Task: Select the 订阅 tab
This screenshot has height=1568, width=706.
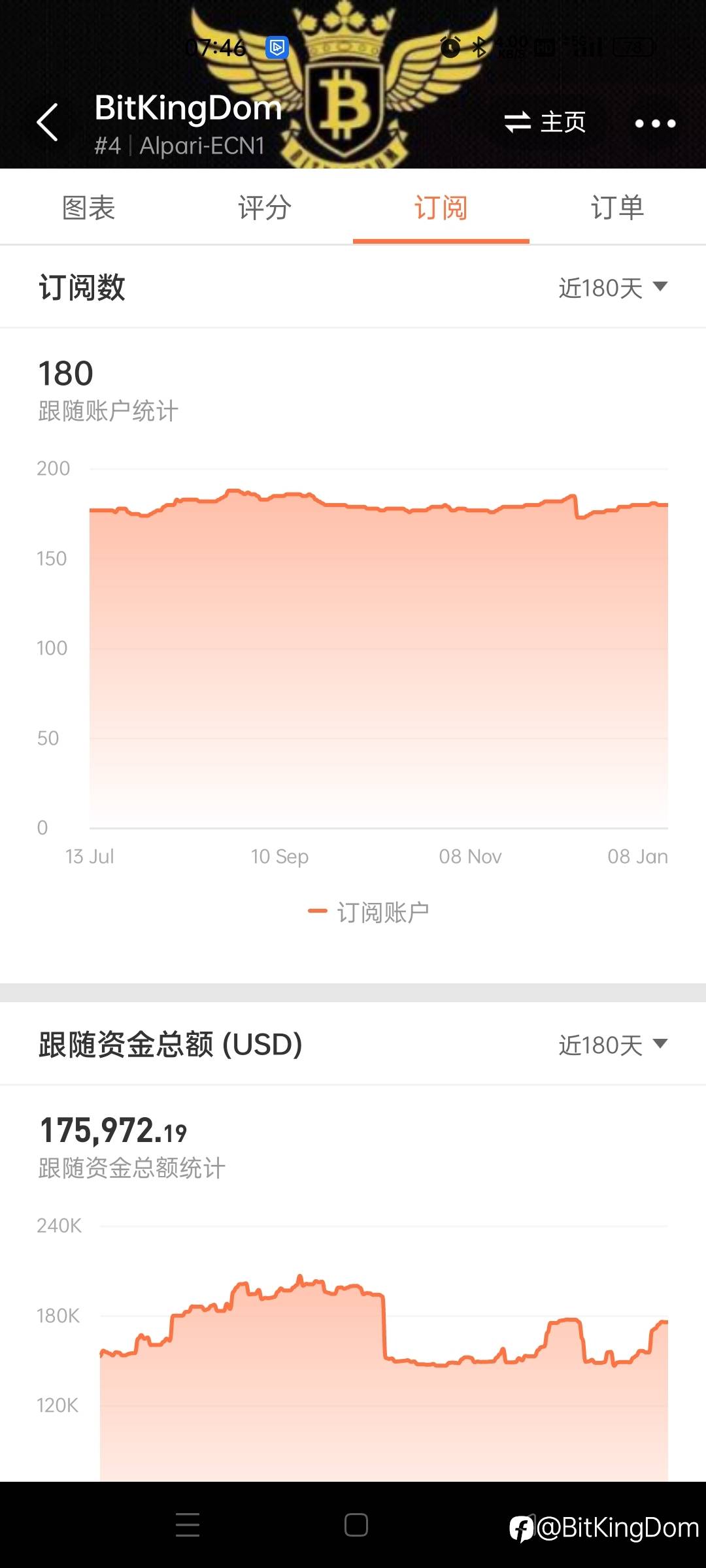Action: point(441,208)
